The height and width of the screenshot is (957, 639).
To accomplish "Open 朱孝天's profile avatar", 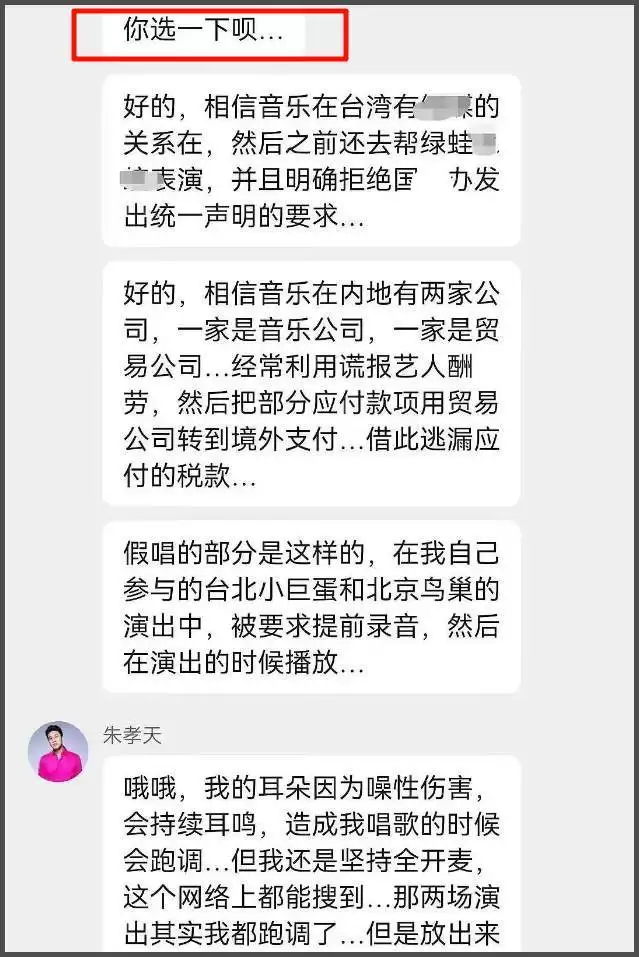I will point(58,751).
